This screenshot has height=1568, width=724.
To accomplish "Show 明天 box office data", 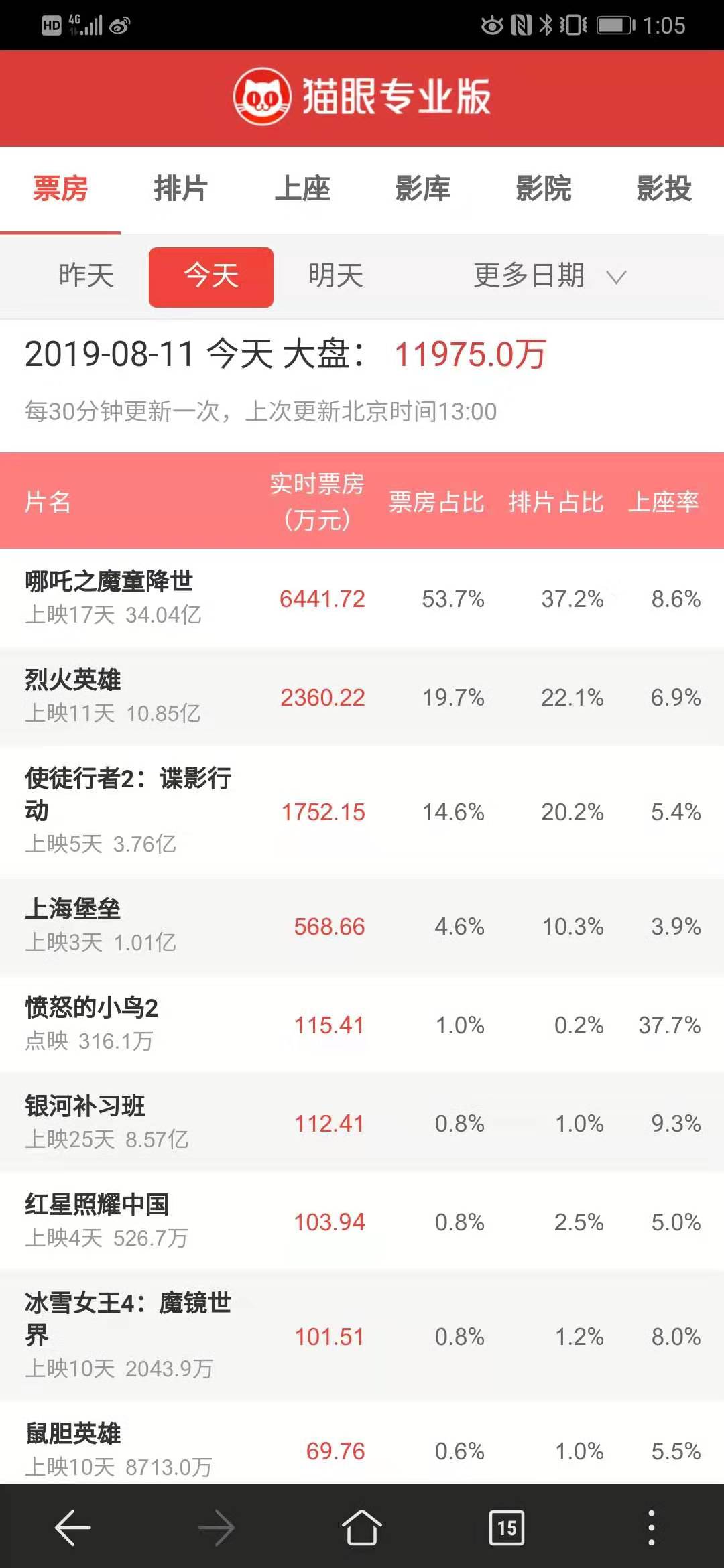I will click(336, 277).
